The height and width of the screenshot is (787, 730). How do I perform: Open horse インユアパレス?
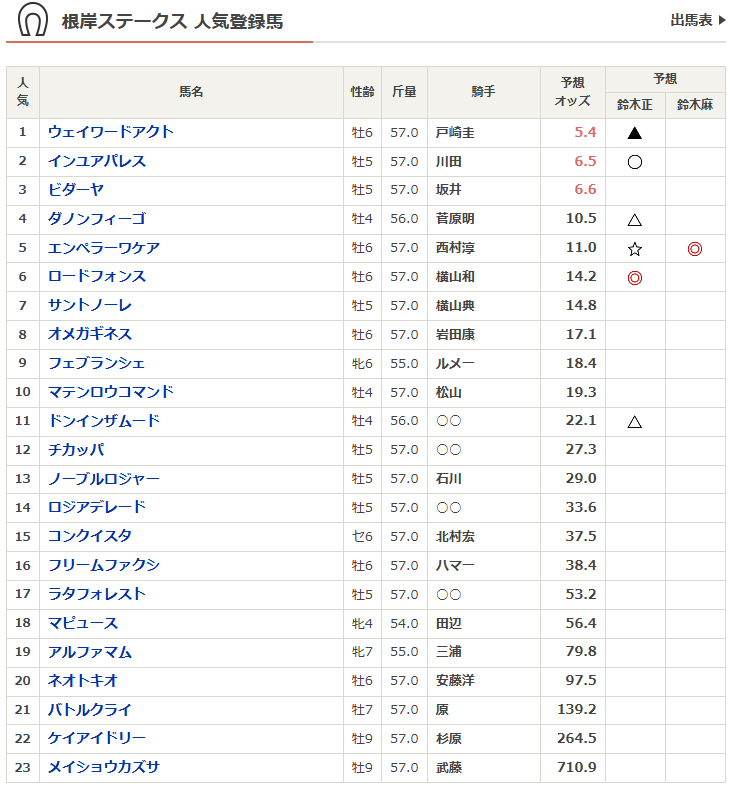pyautogui.click(x=96, y=161)
